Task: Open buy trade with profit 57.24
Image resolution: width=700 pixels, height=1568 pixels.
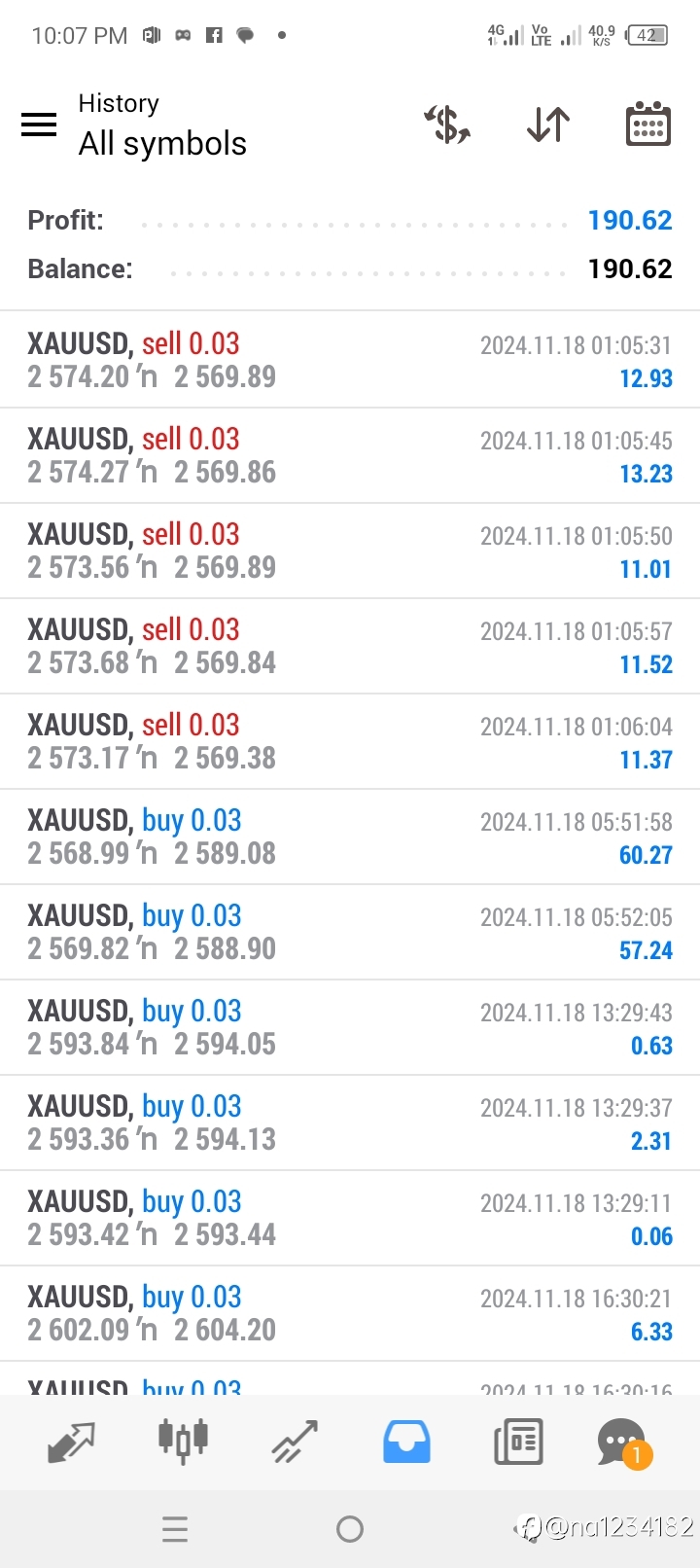Action: click(350, 932)
